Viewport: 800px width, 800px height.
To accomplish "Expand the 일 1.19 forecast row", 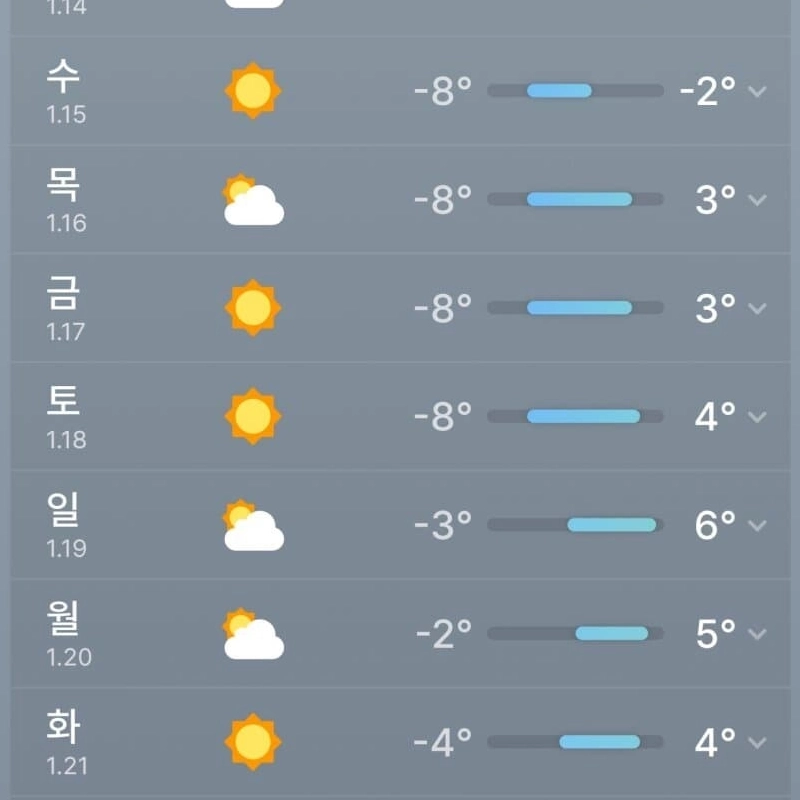I will click(x=757, y=526).
